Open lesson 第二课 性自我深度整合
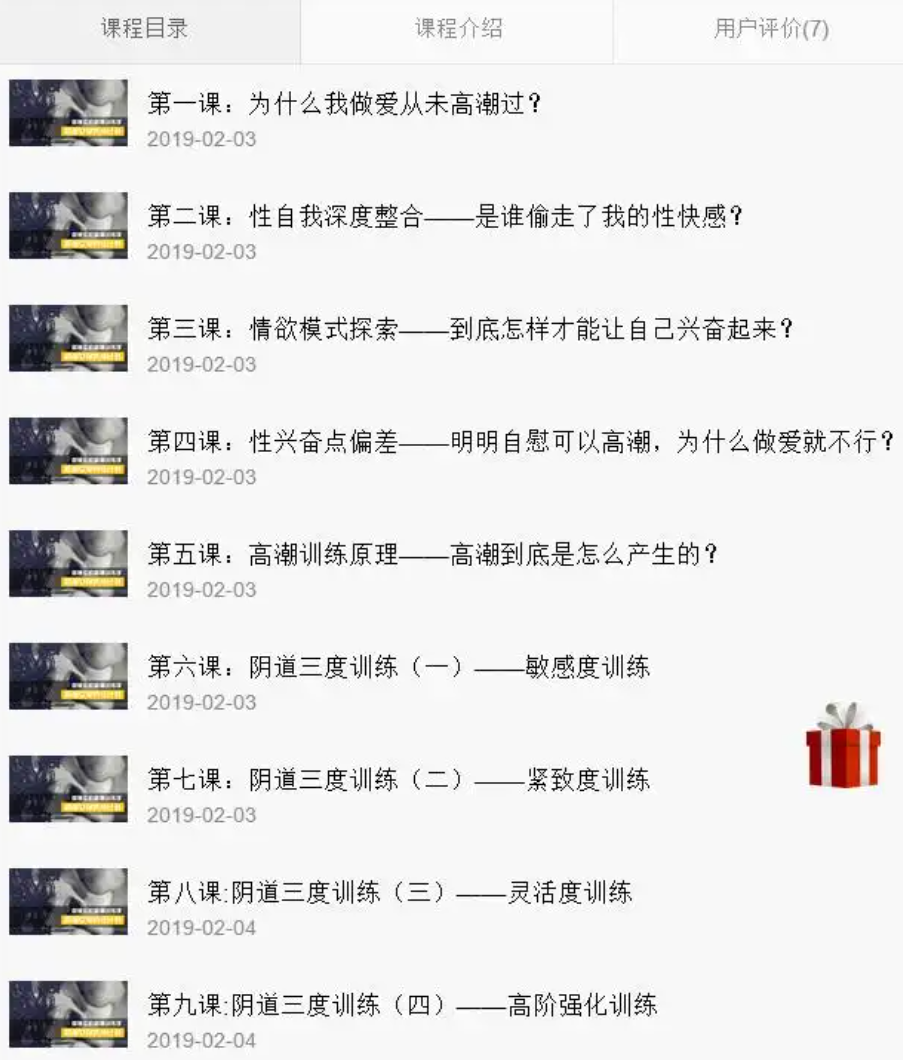Image resolution: width=903 pixels, height=1060 pixels. [x=445, y=217]
